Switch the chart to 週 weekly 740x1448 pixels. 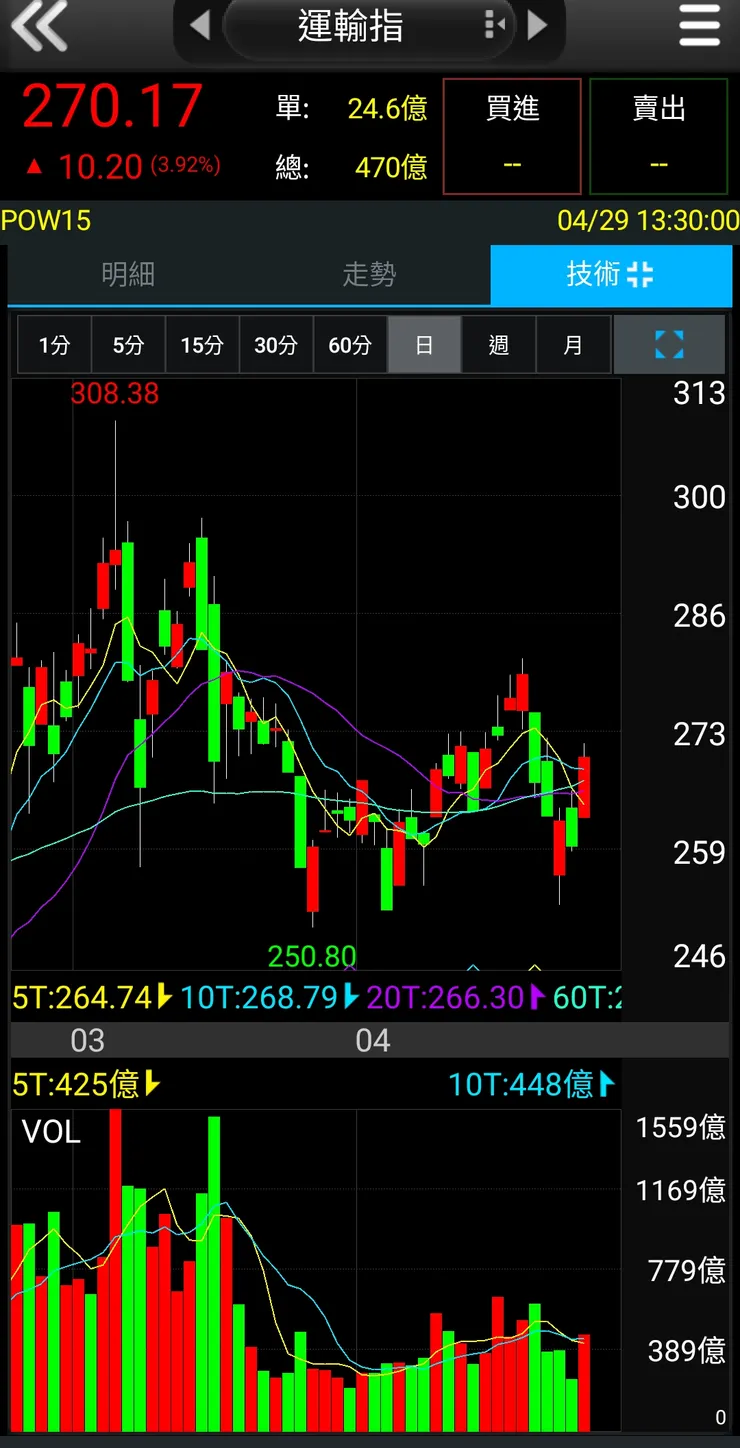pyautogui.click(x=498, y=345)
